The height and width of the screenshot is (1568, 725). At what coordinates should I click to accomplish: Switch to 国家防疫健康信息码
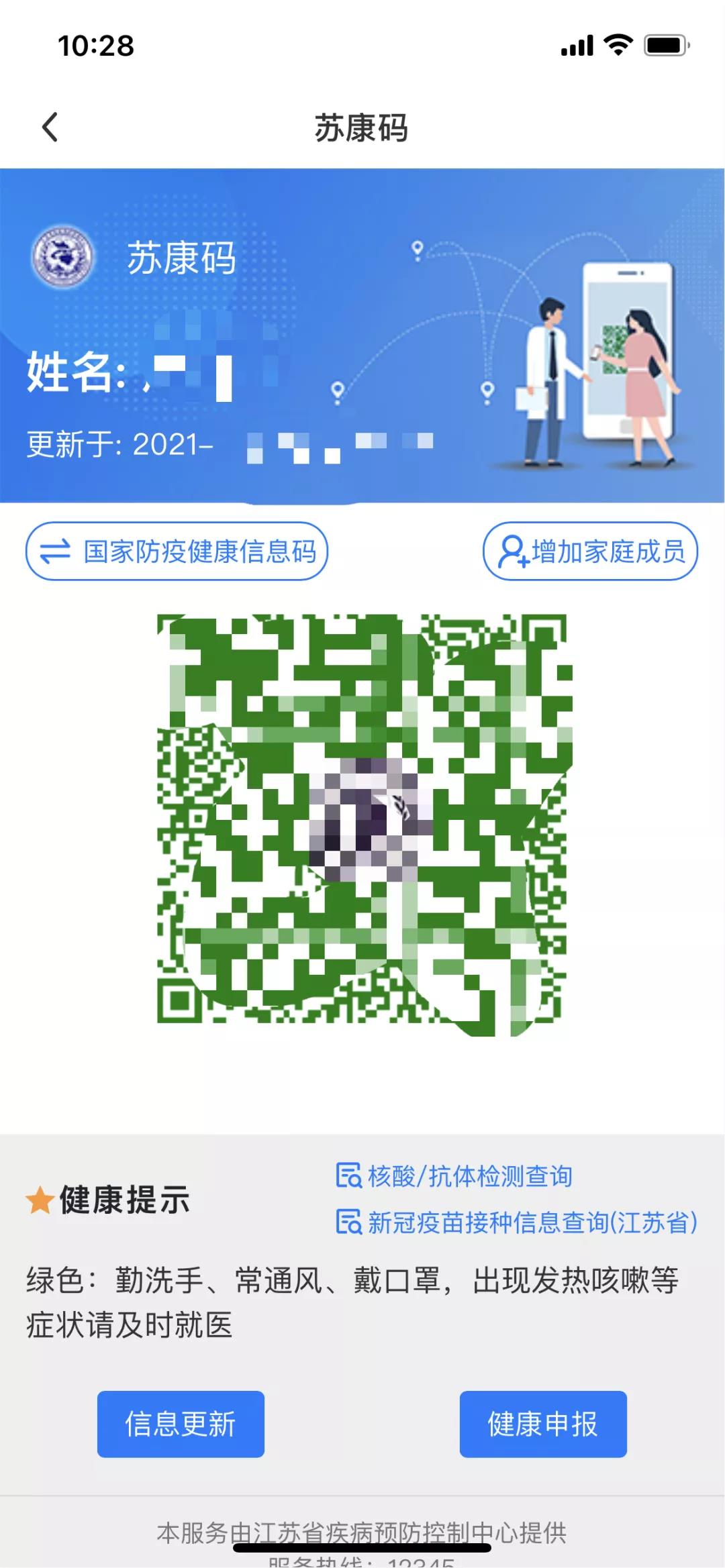tap(177, 552)
